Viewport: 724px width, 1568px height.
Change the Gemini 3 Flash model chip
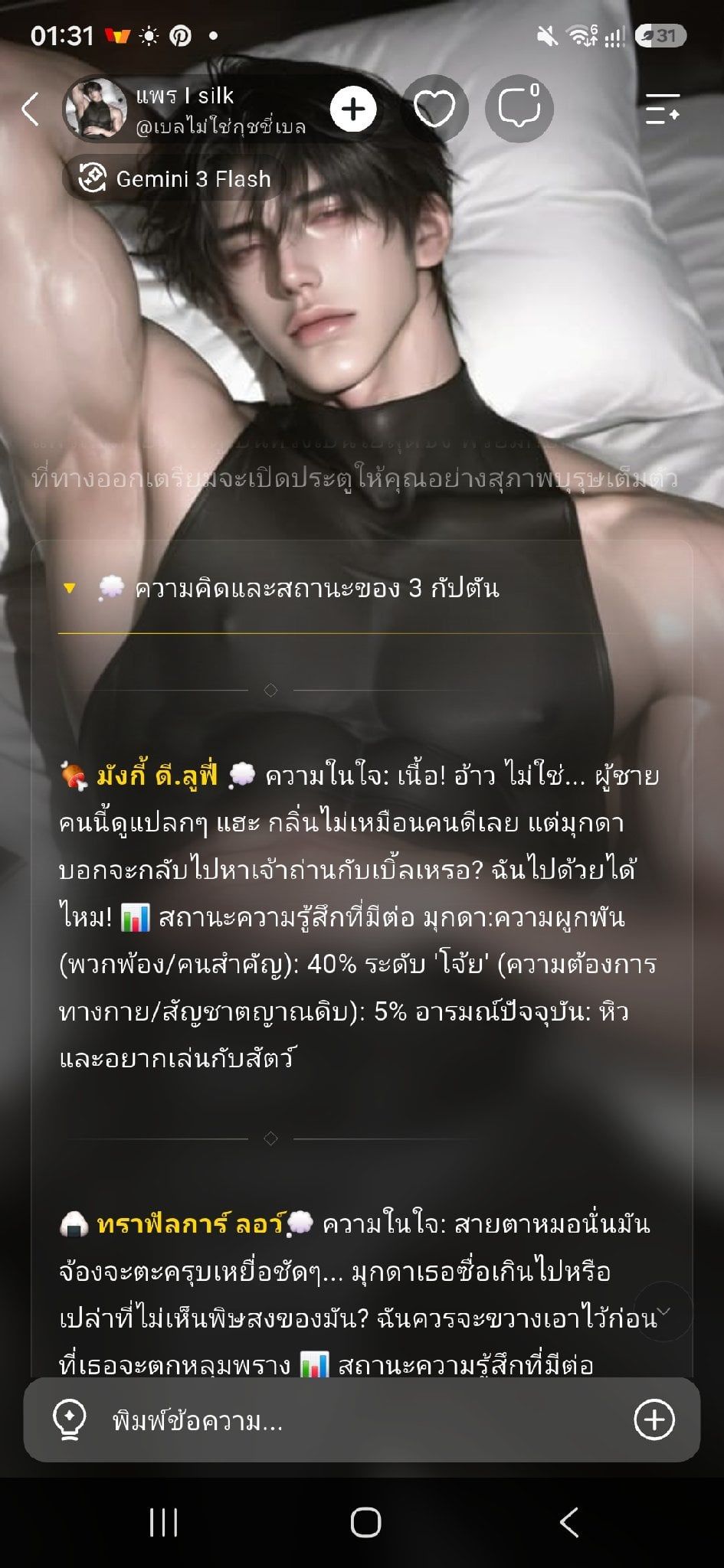pos(173,179)
